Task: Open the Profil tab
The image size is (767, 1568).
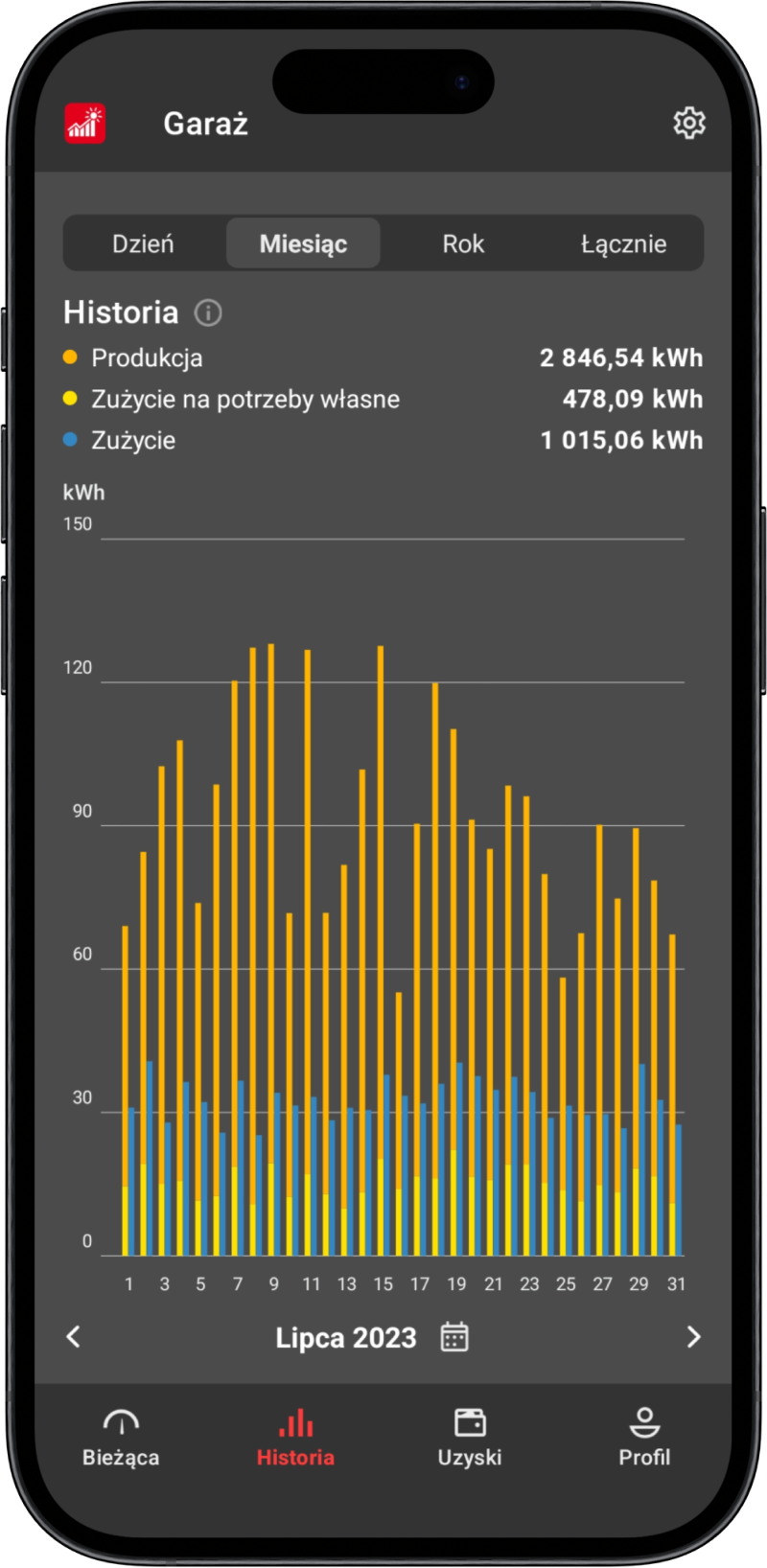Action: 644,1438
